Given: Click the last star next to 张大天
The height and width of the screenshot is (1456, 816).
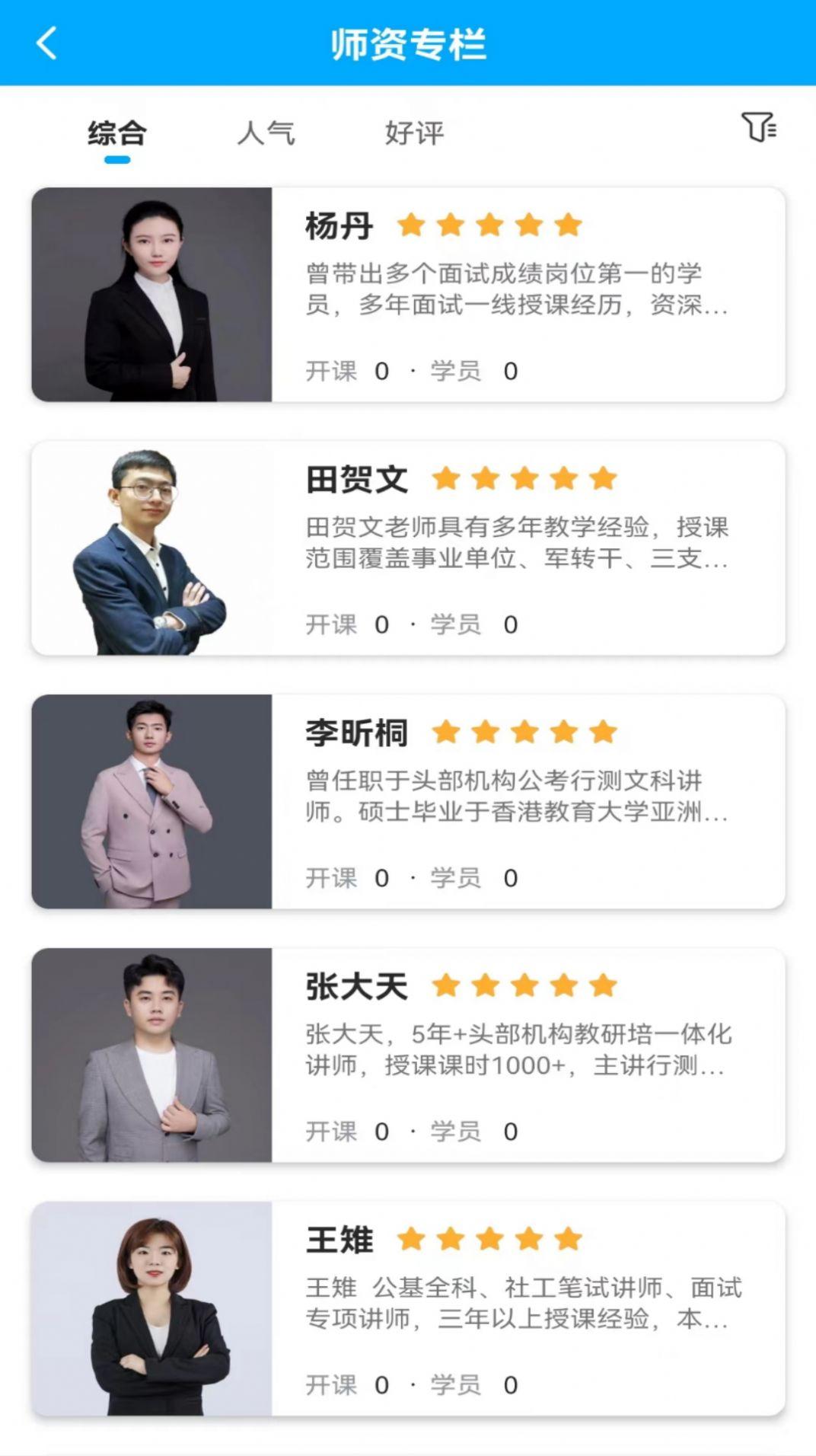Looking at the screenshot, I should click(x=602, y=985).
